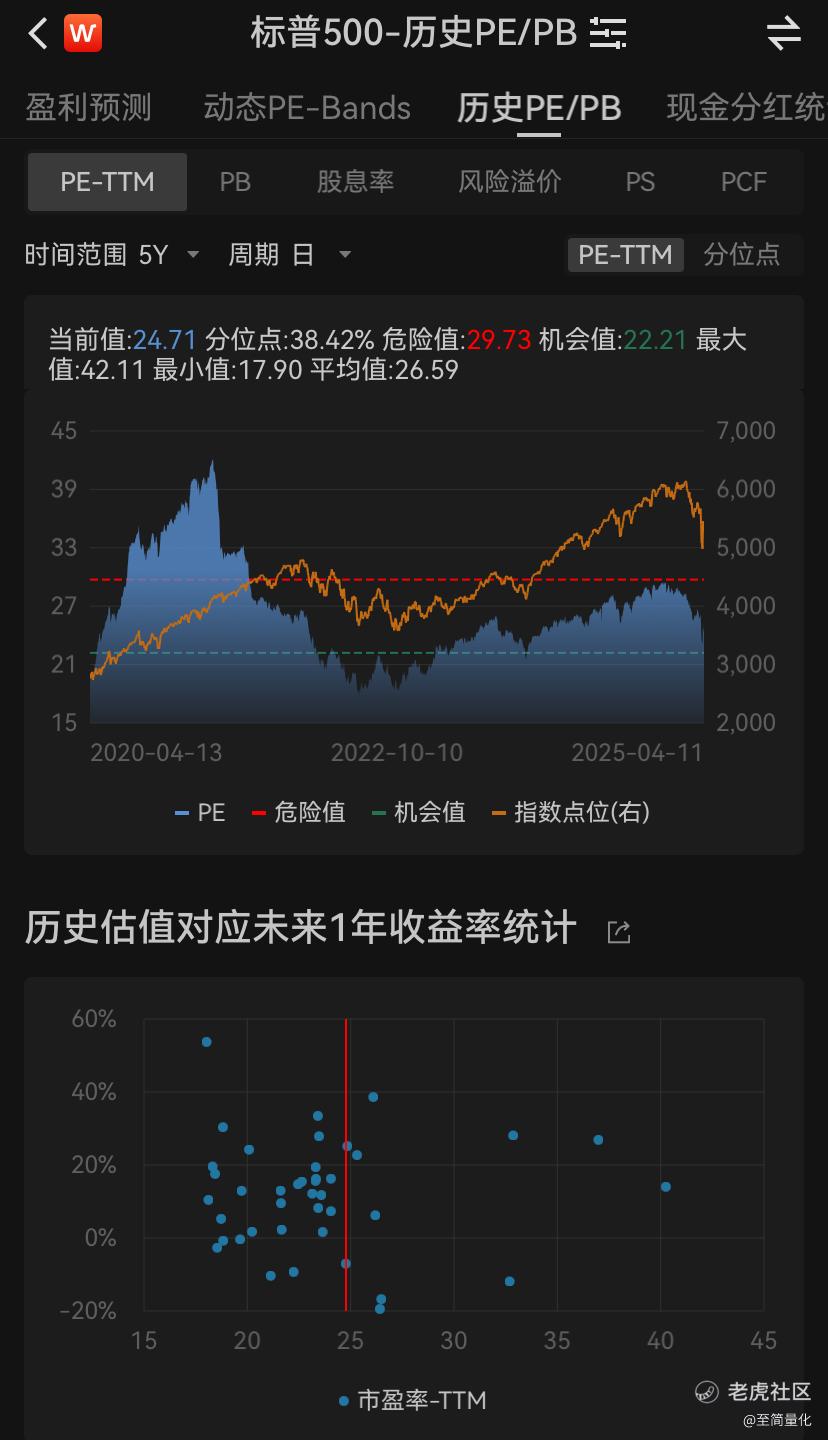Show the 股息率 metric
The width and height of the screenshot is (828, 1440).
pos(355,182)
